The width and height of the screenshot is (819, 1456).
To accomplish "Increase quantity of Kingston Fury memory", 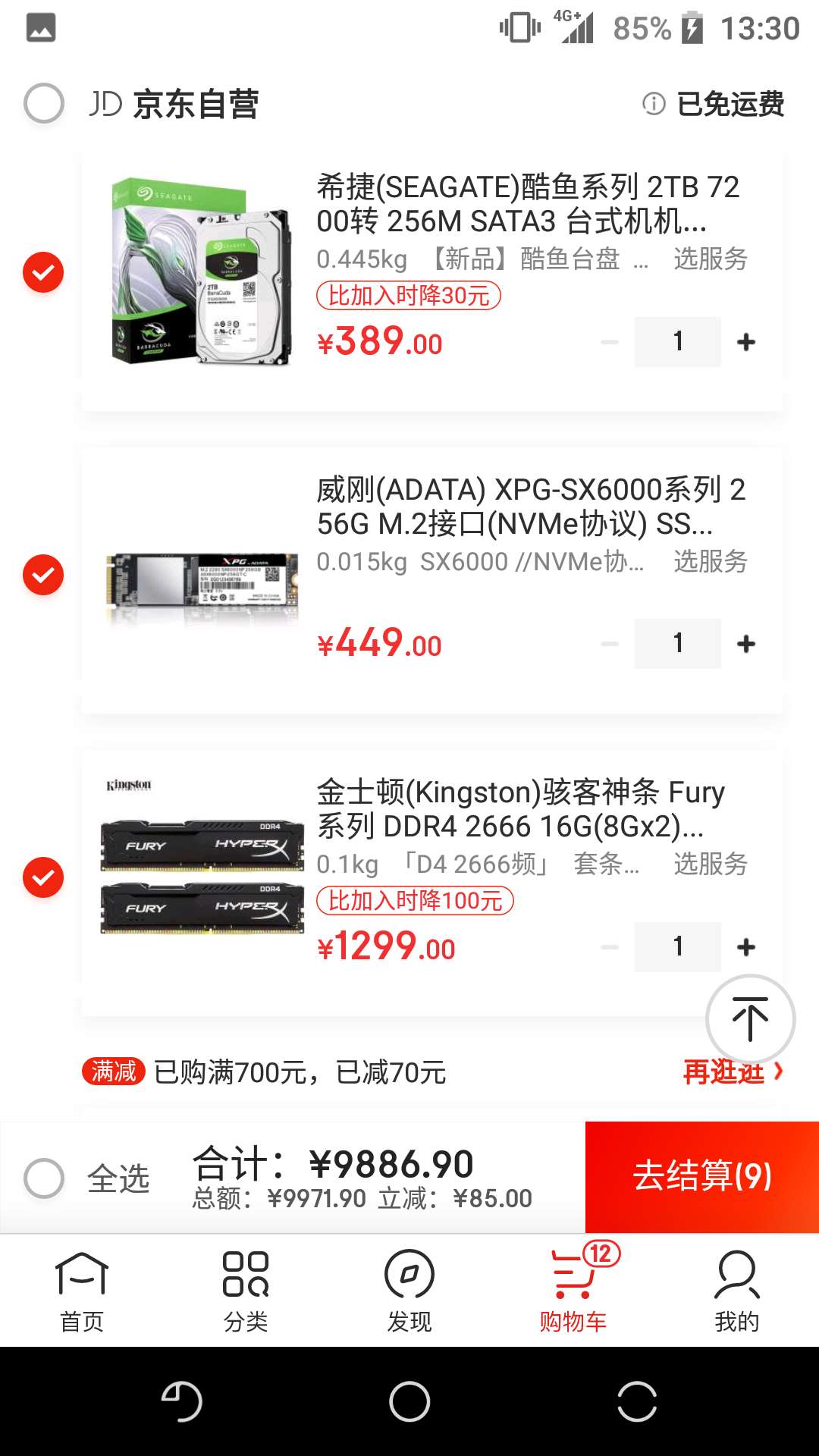I will click(746, 946).
